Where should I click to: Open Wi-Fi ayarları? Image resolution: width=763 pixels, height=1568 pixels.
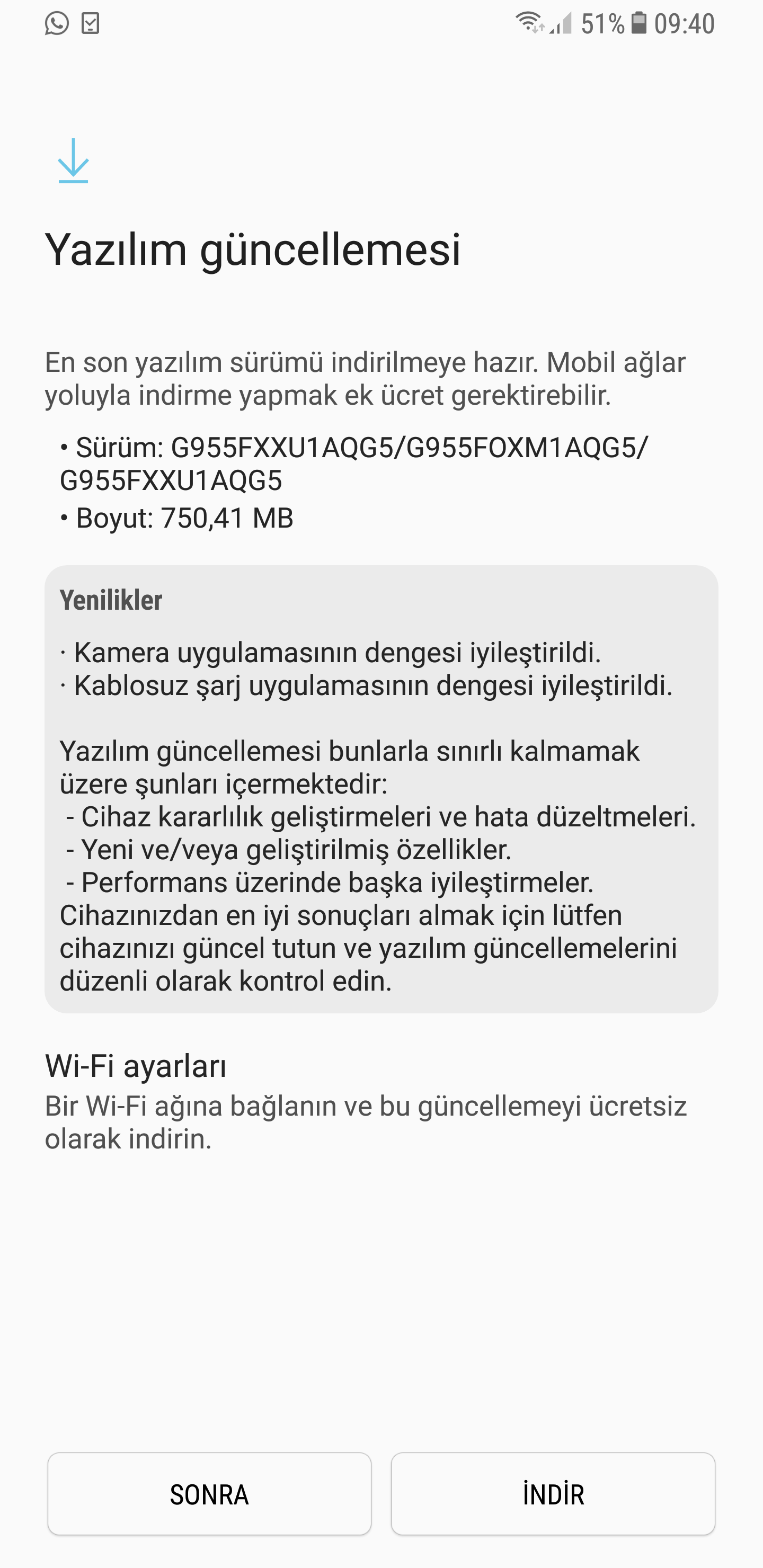pos(136,1066)
